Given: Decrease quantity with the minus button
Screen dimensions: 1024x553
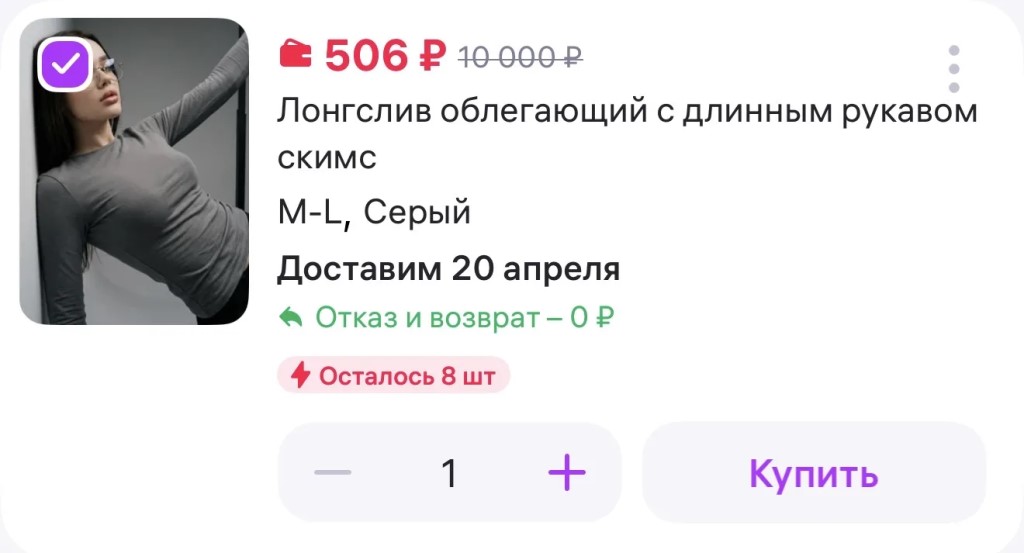Looking at the screenshot, I should [333, 472].
